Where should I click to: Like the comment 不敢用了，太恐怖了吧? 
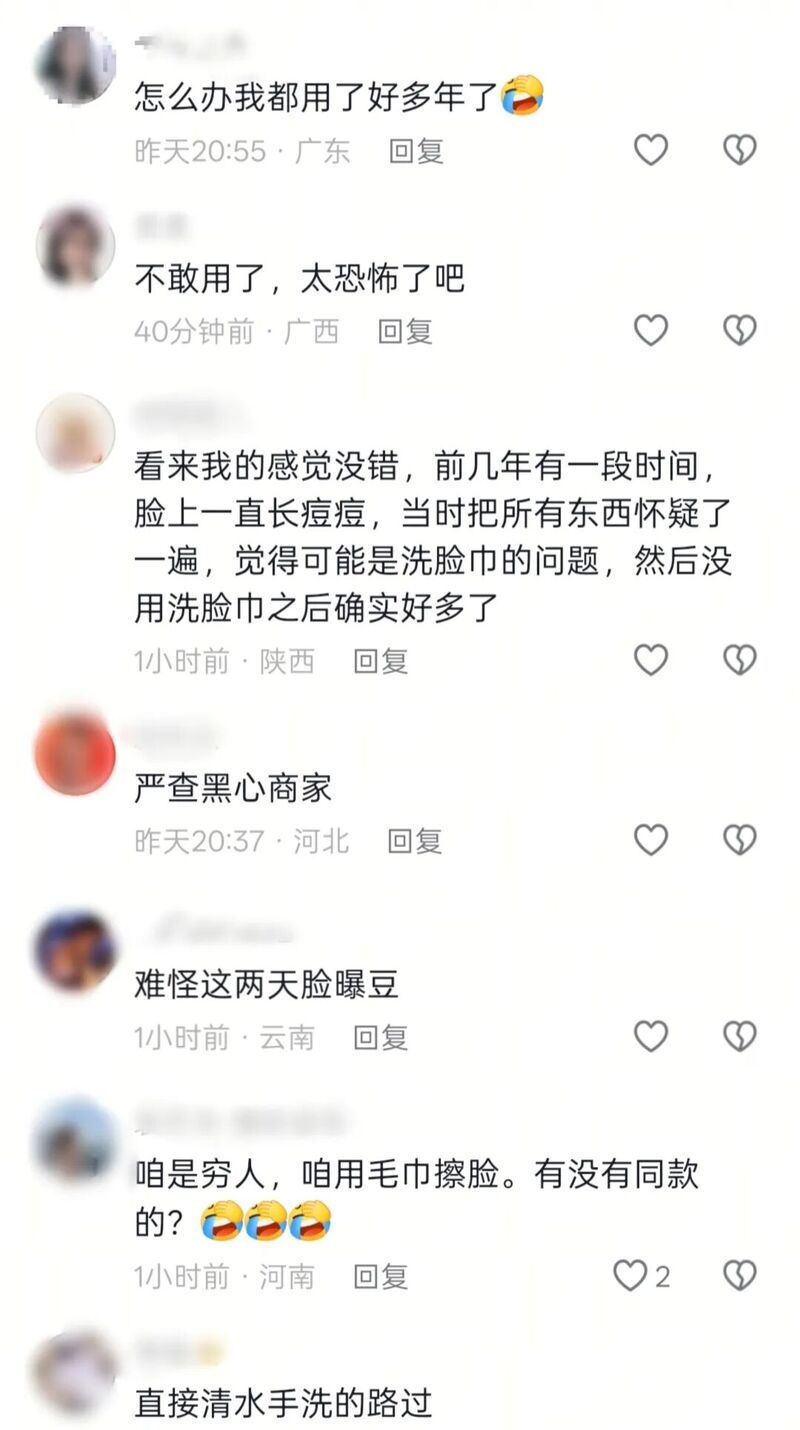(x=651, y=330)
